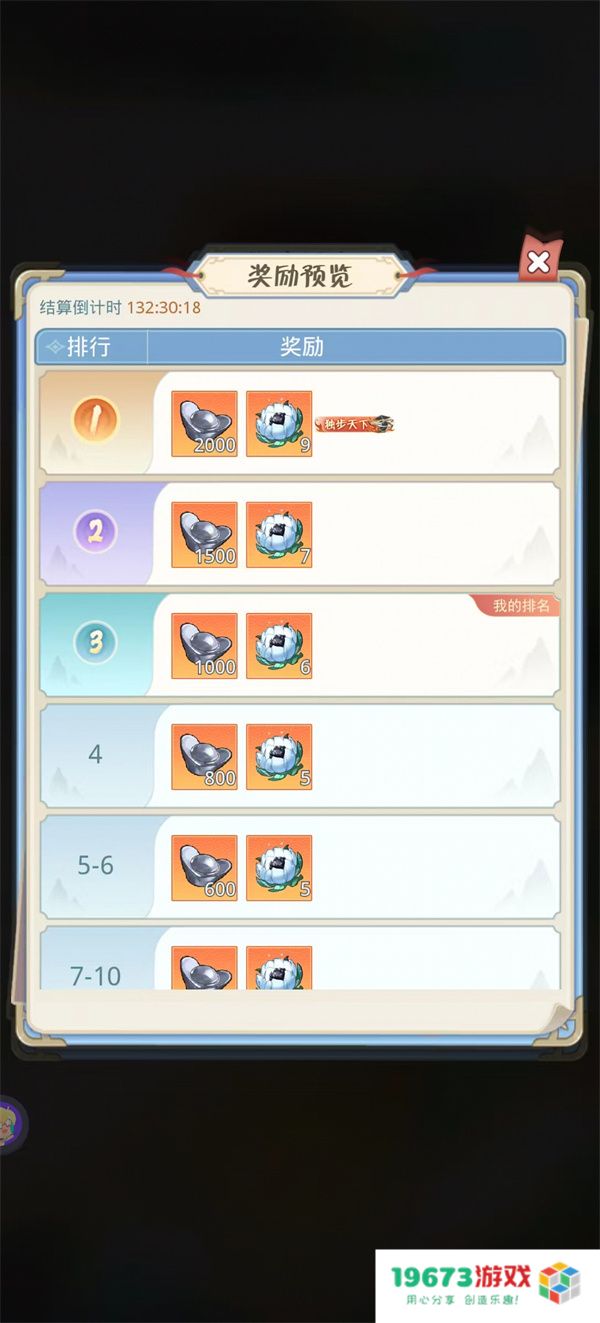Tap the 800 silver ingot reward for rank 4
The width and height of the screenshot is (600, 1323).
[x=204, y=757]
